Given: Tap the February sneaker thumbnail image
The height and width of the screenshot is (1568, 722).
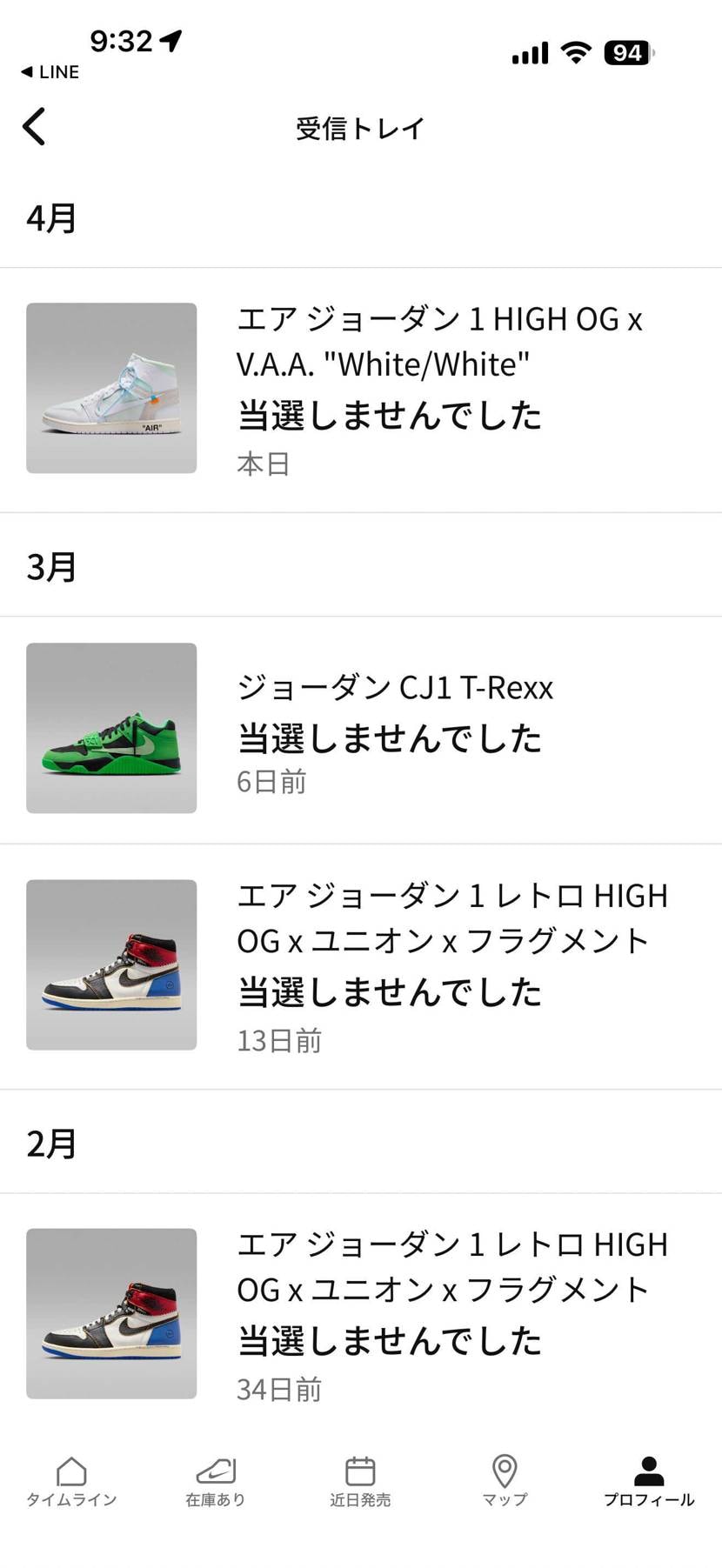Looking at the screenshot, I should tap(111, 1313).
